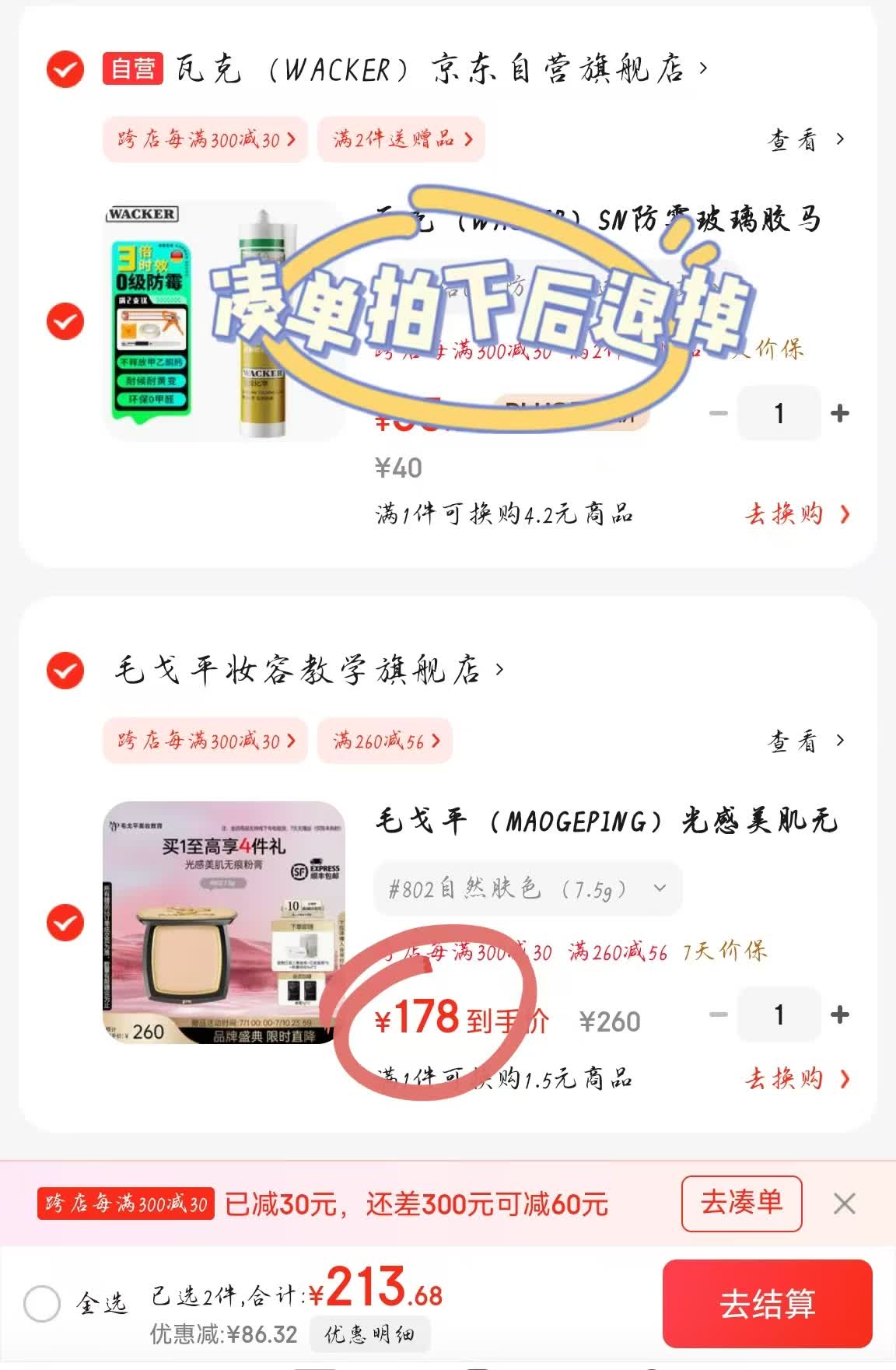The height and width of the screenshot is (1370, 896).
Task: Tap 去凑单 to add more items
Action: 741,1204
